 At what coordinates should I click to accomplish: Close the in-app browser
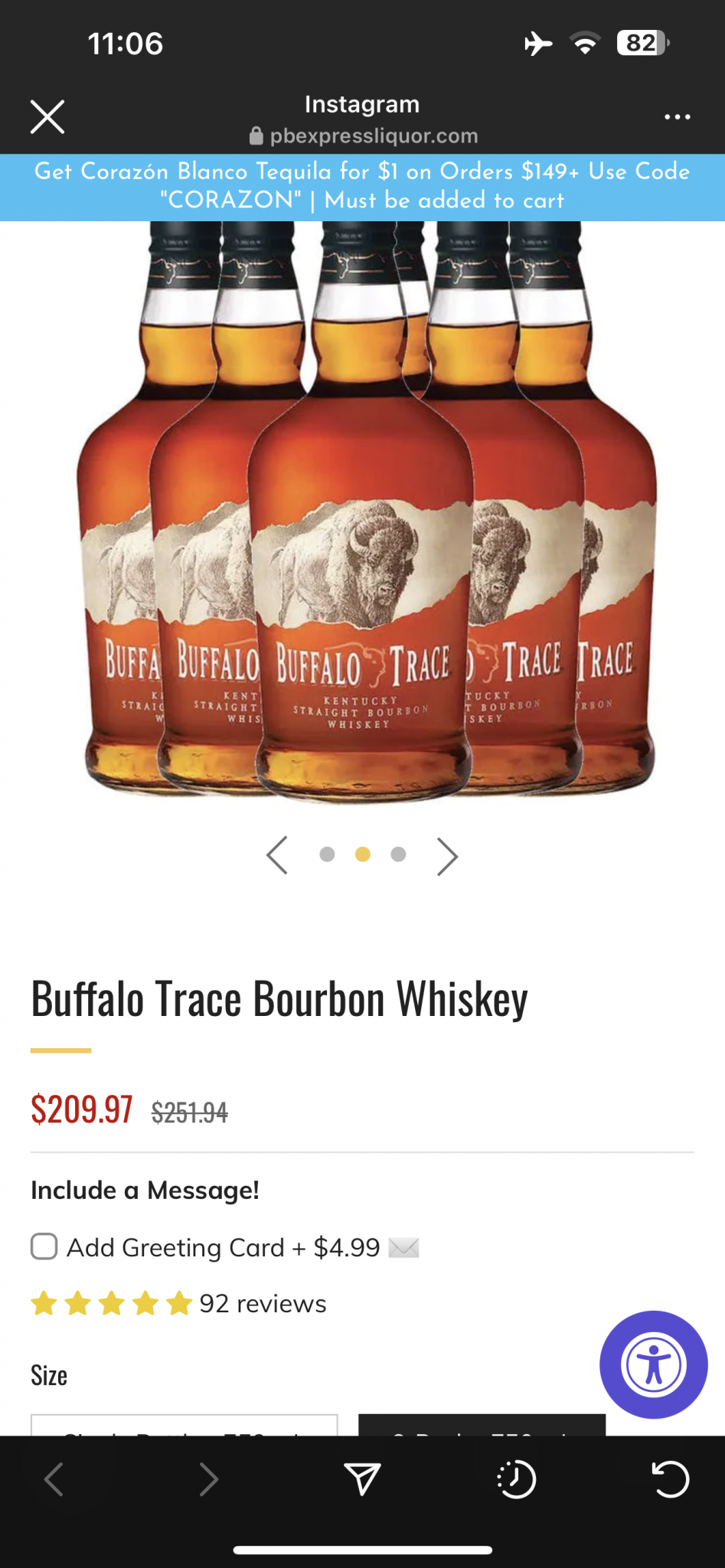[x=47, y=117]
